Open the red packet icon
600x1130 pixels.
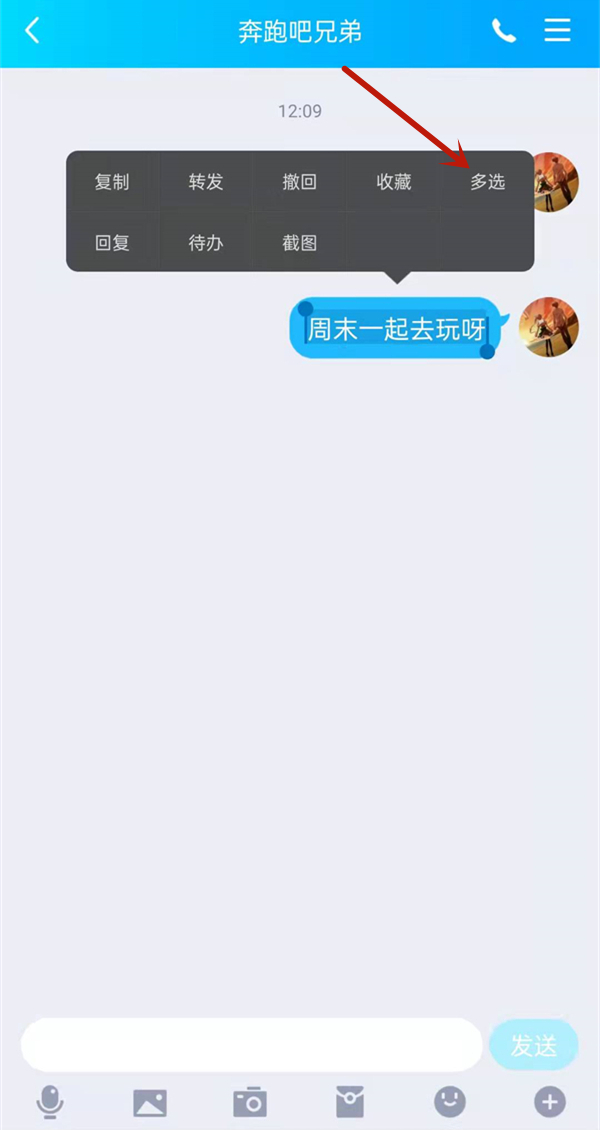[x=350, y=1102]
